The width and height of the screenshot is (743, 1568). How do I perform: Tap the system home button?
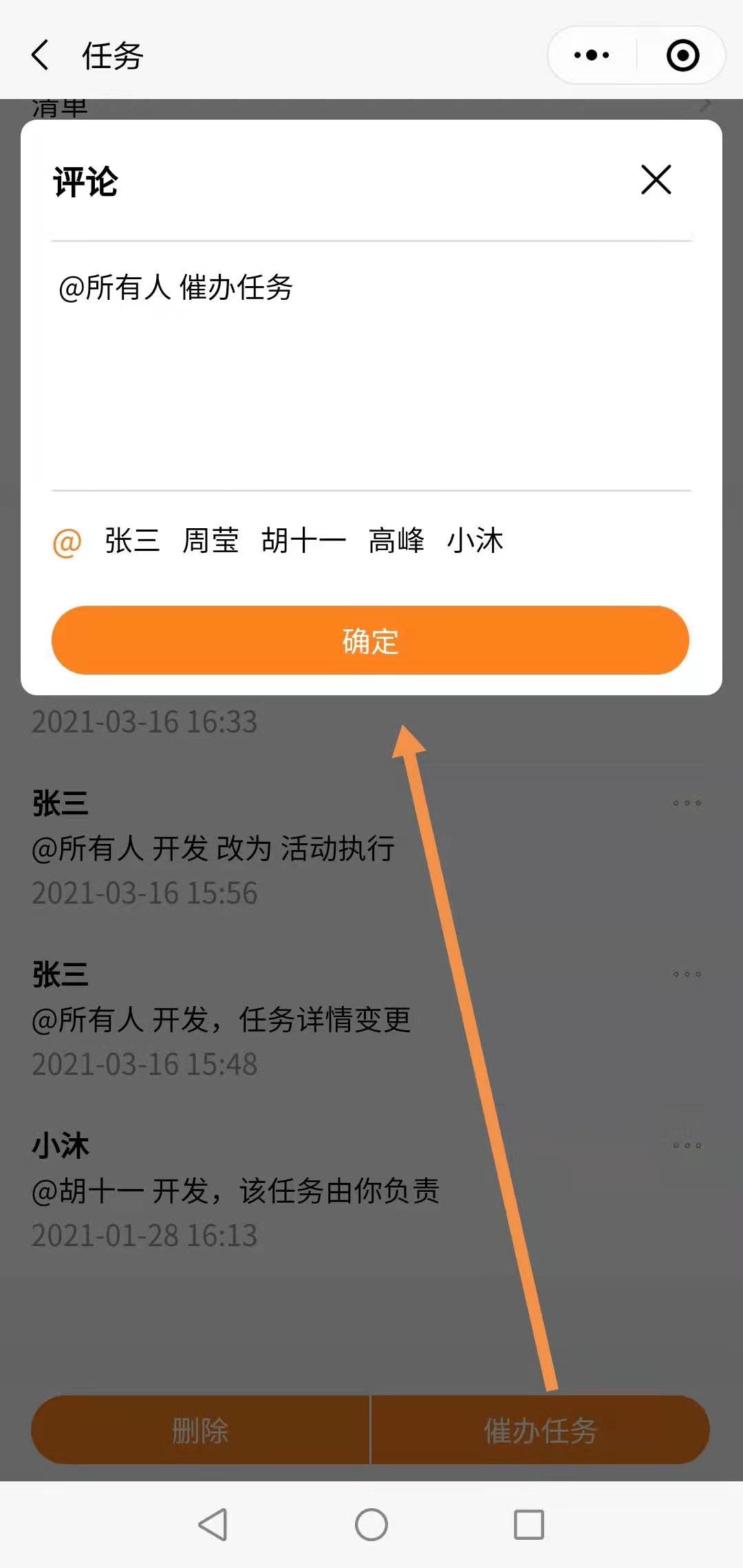(371, 1525)
